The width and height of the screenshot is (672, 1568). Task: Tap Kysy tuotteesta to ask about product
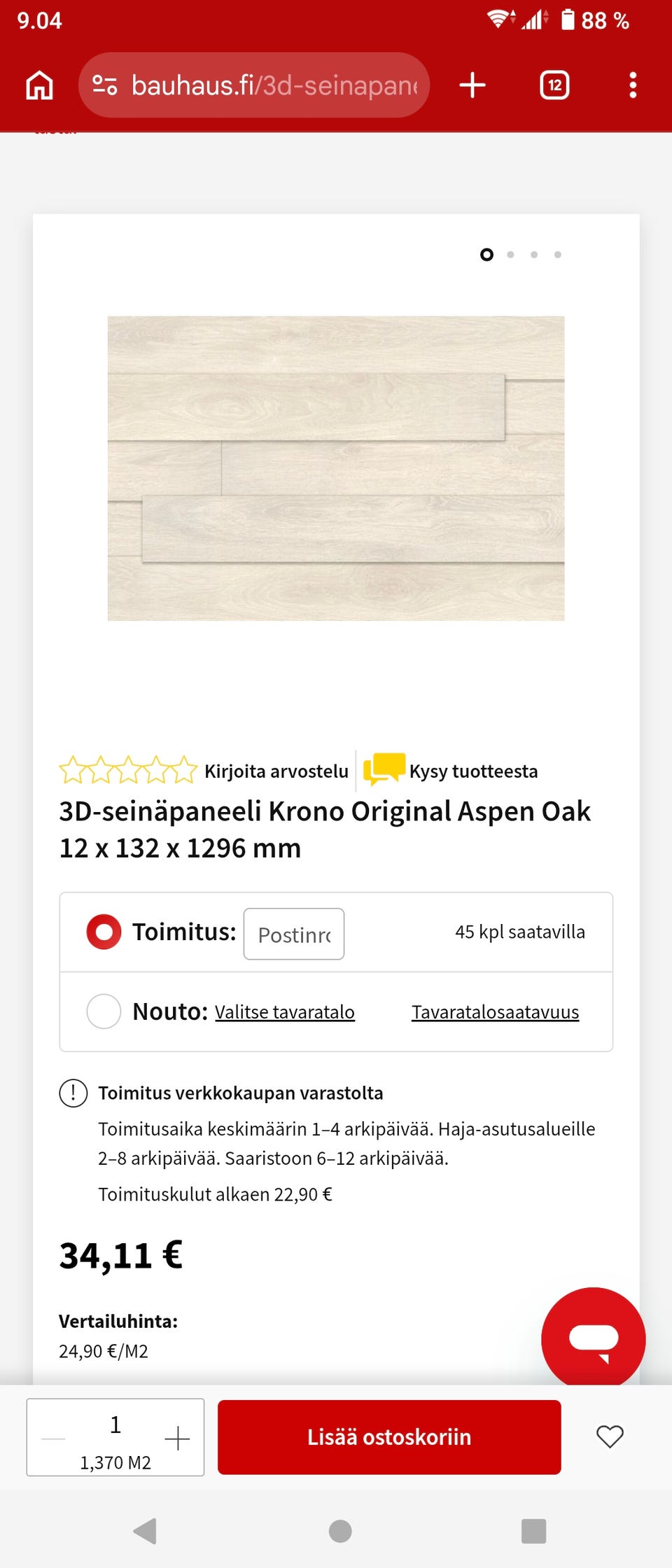point(473,771)
